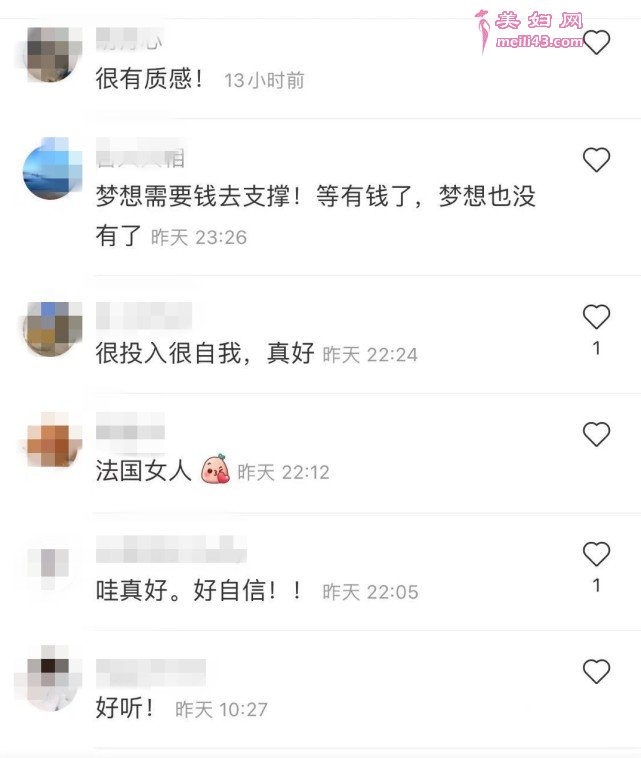
Task: Like the comment 哇真好。好自信！！
Action: [x=596, y=553]
